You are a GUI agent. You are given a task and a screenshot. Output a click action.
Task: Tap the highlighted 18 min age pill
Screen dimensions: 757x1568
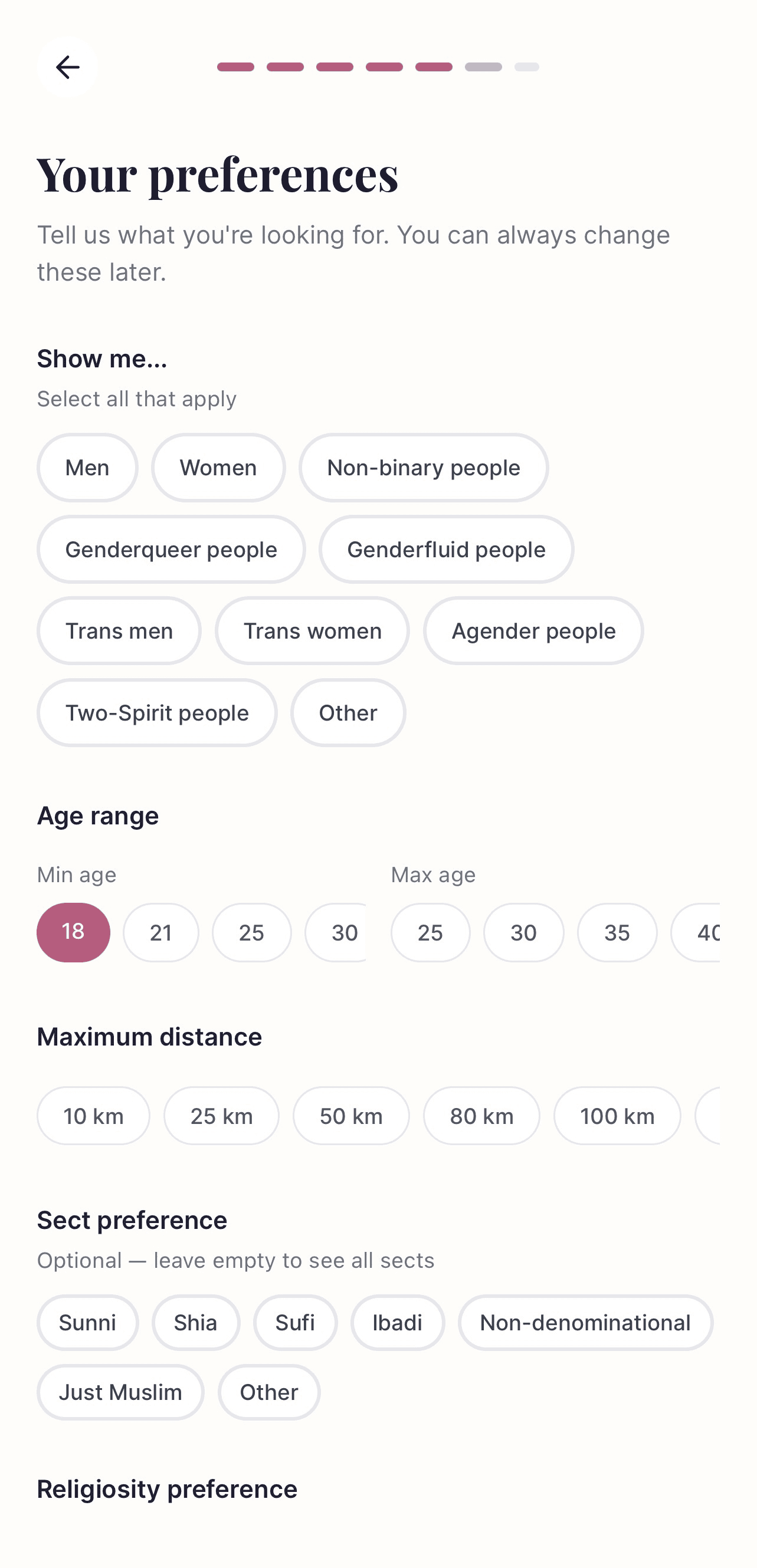point(73,932)
